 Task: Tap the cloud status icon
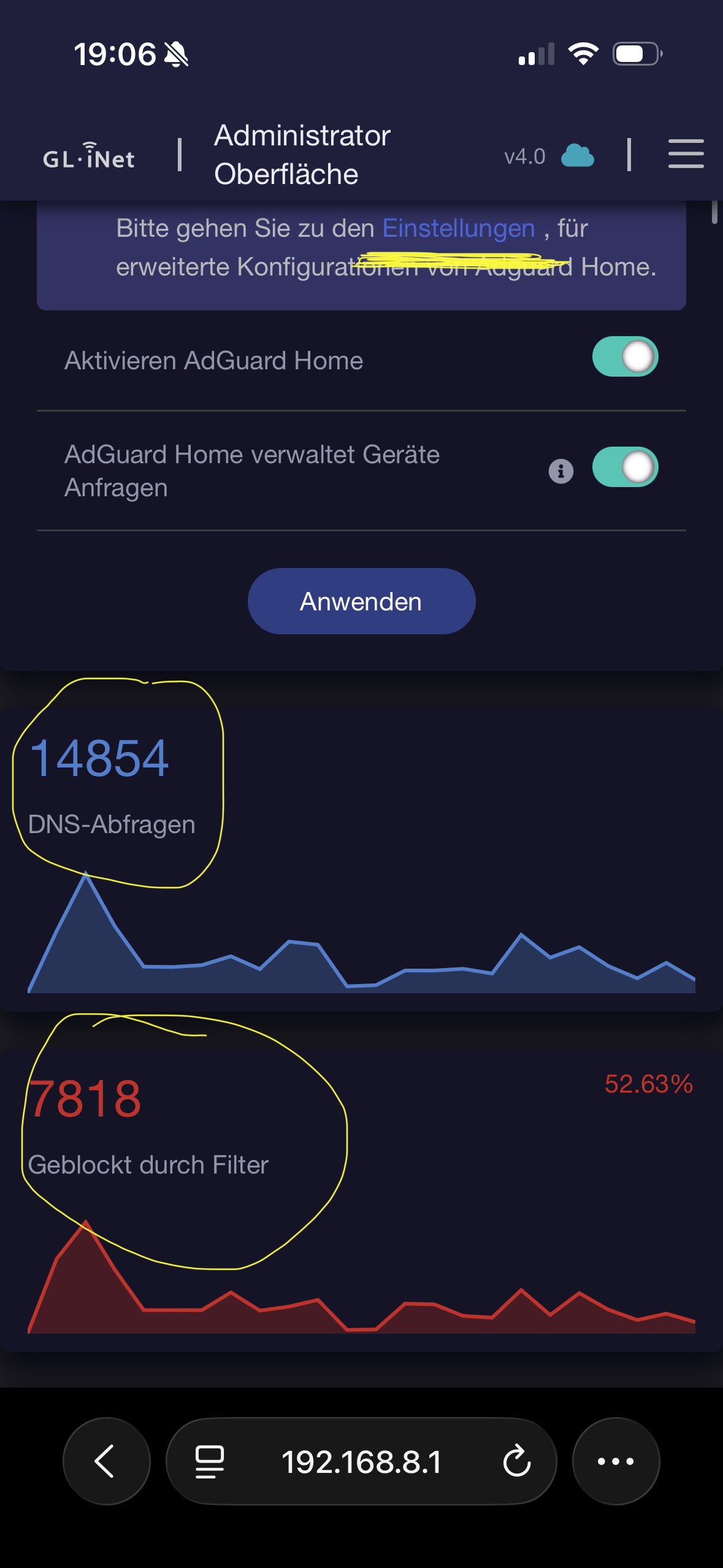tap(577, 156)
